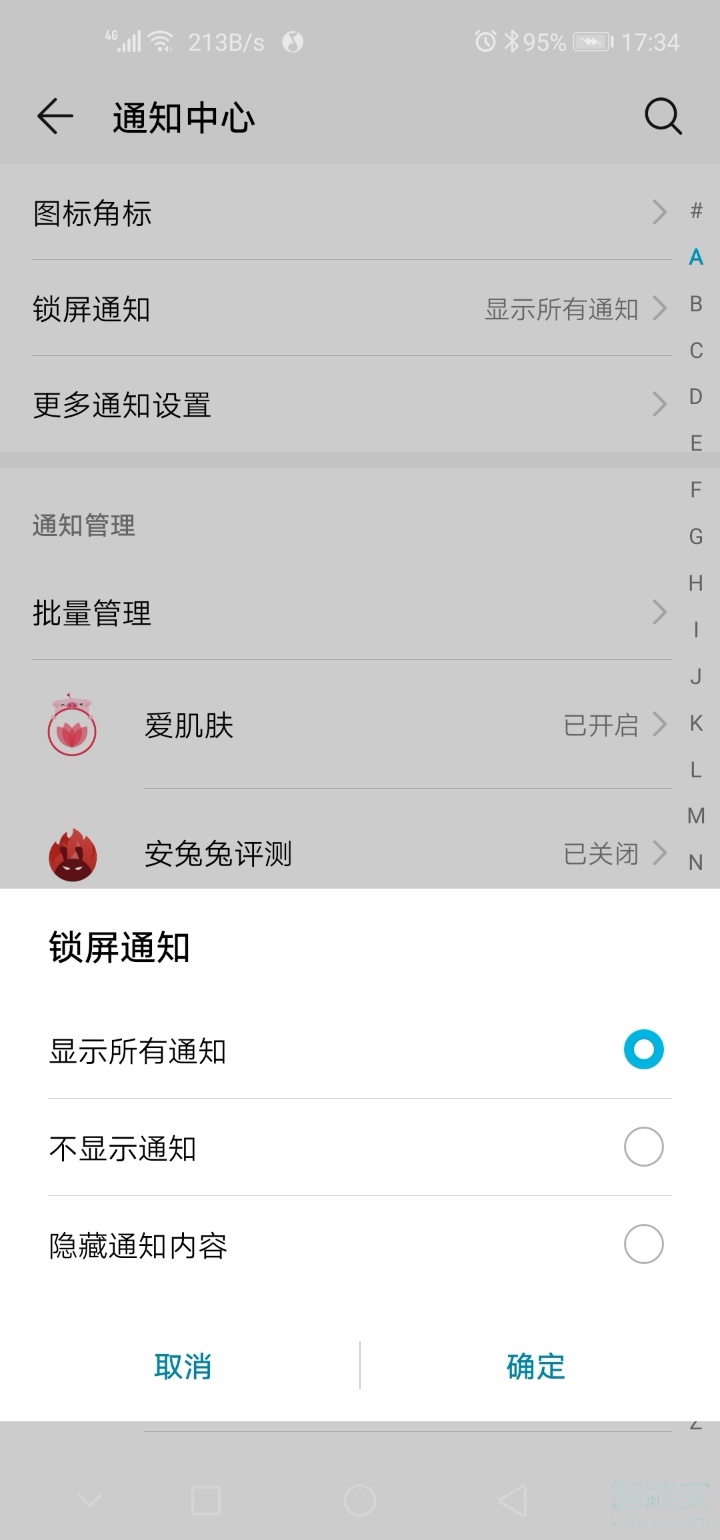Viewport: 720px width, 1540px height.
Task: Tap the Bluetooth status bar icon
Action: click(511, 40)
